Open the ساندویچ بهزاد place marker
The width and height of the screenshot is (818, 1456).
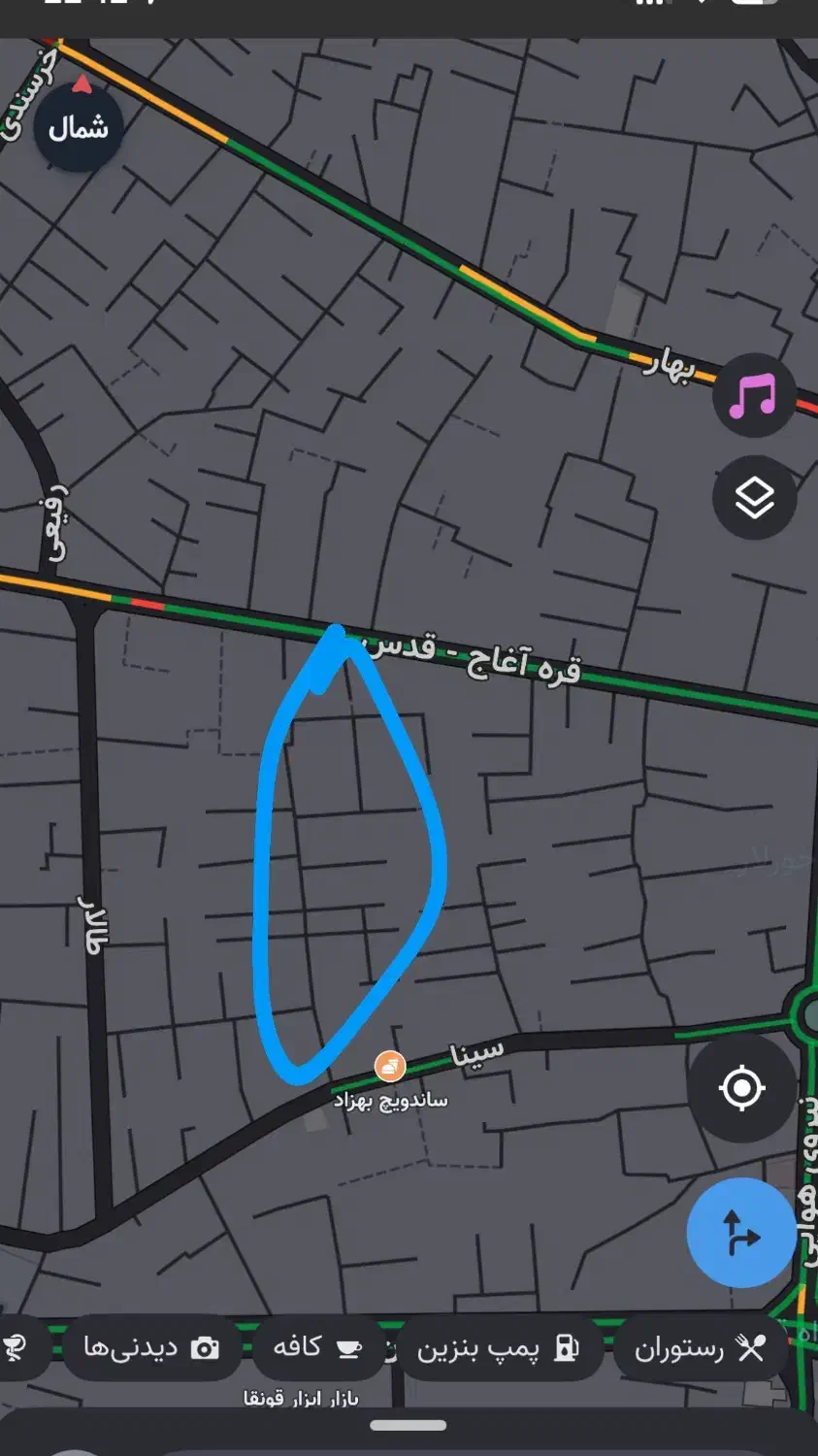click(x=390, y=1066)
